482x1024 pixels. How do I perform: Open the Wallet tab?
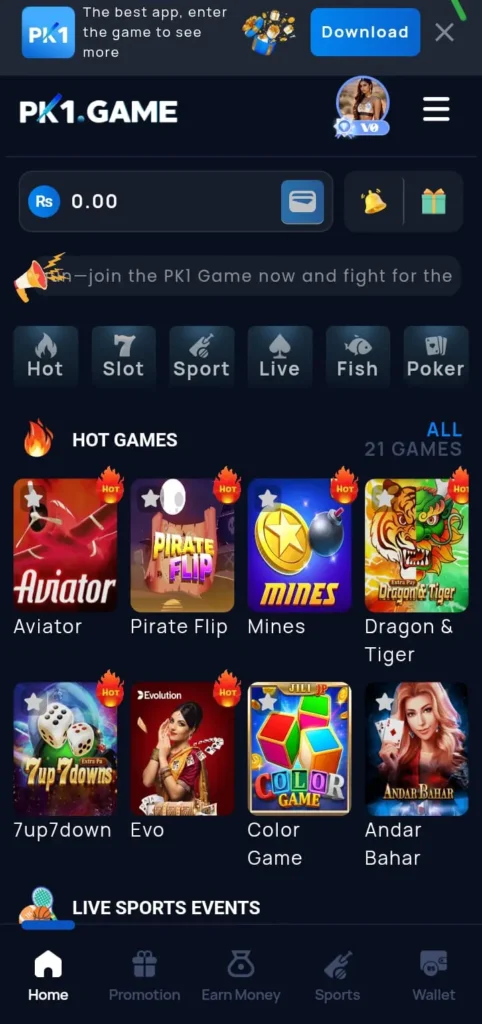coord(434,976)
